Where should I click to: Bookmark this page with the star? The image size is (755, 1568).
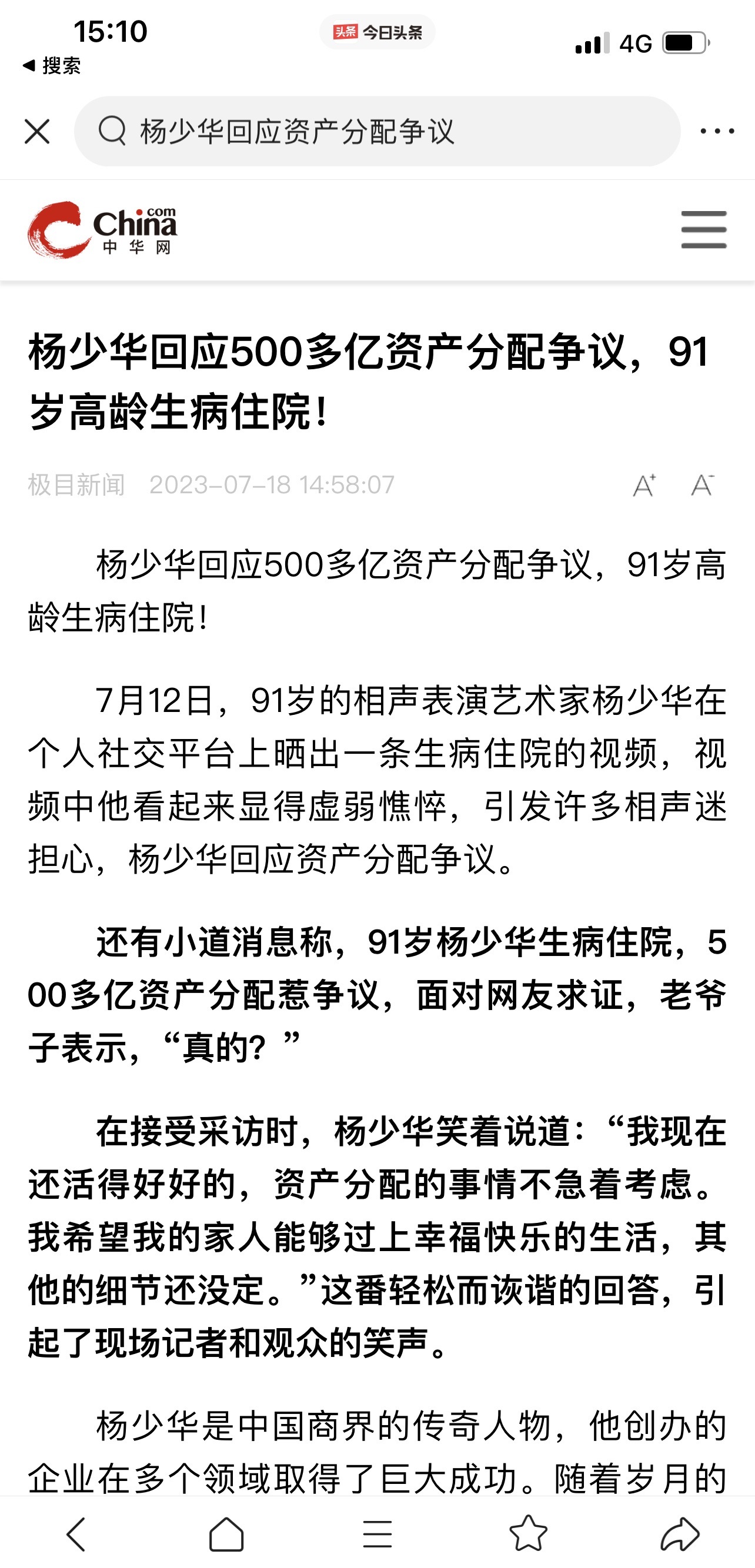tap(528, 1533)
